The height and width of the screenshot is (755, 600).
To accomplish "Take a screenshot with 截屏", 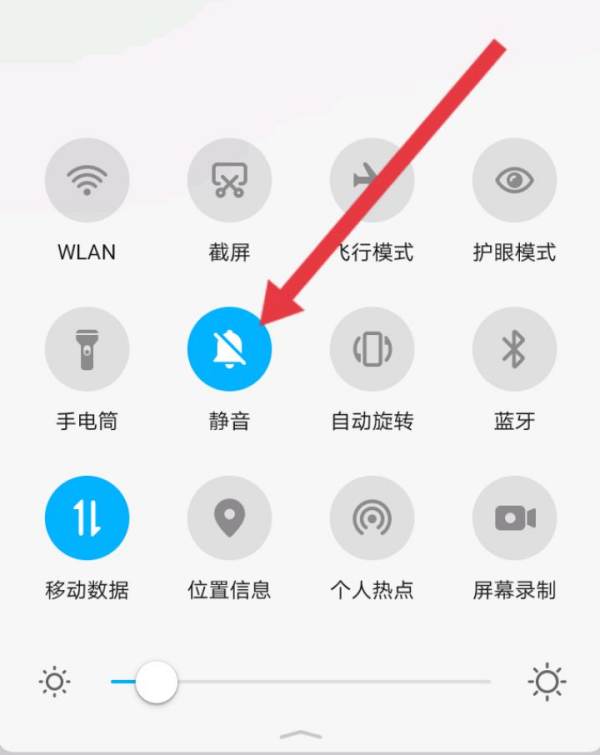I will click(x=229, y=180).
